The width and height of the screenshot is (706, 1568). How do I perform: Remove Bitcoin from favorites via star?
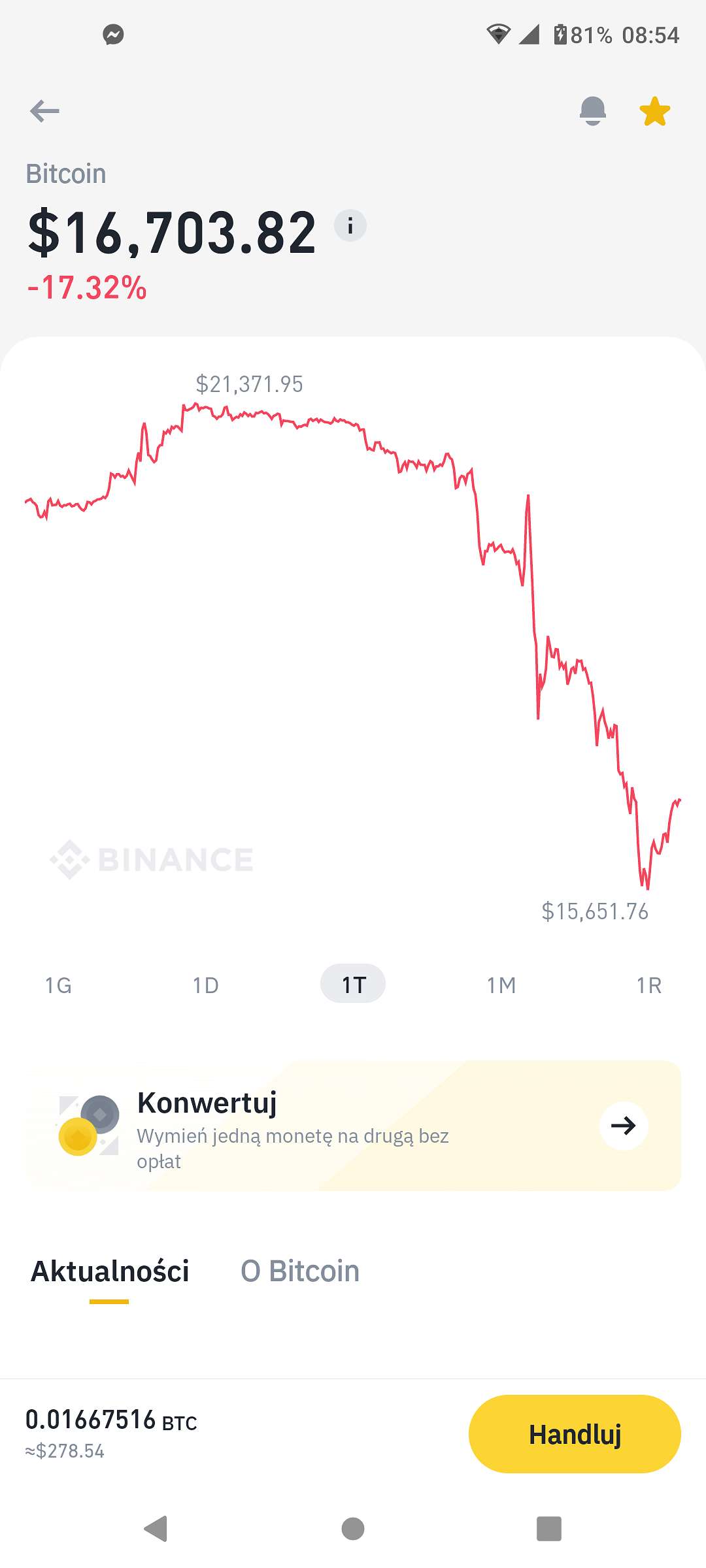tap(655, 111)
